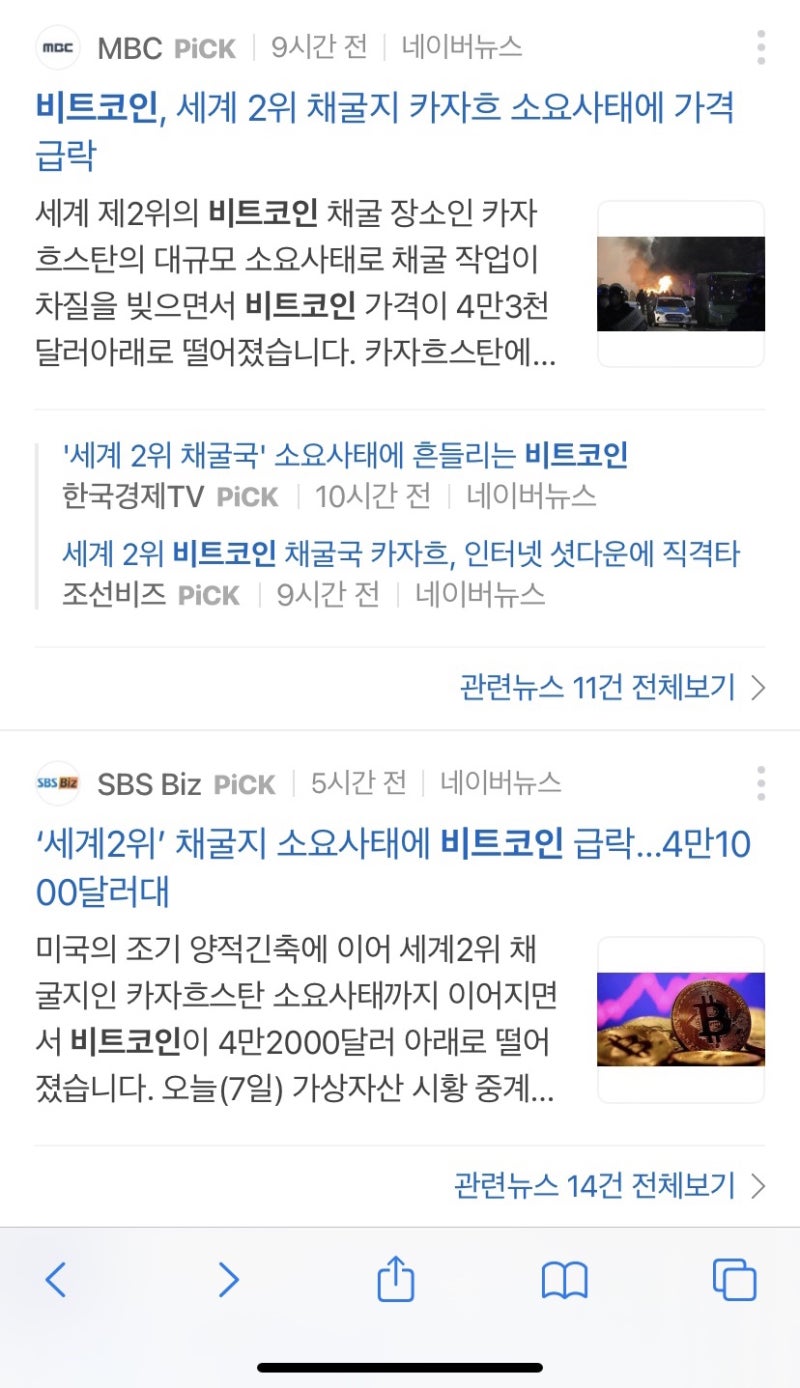
Task: Open Safari Bookmarks icon
Action: pyautogui.click(x=567, y=1277)
